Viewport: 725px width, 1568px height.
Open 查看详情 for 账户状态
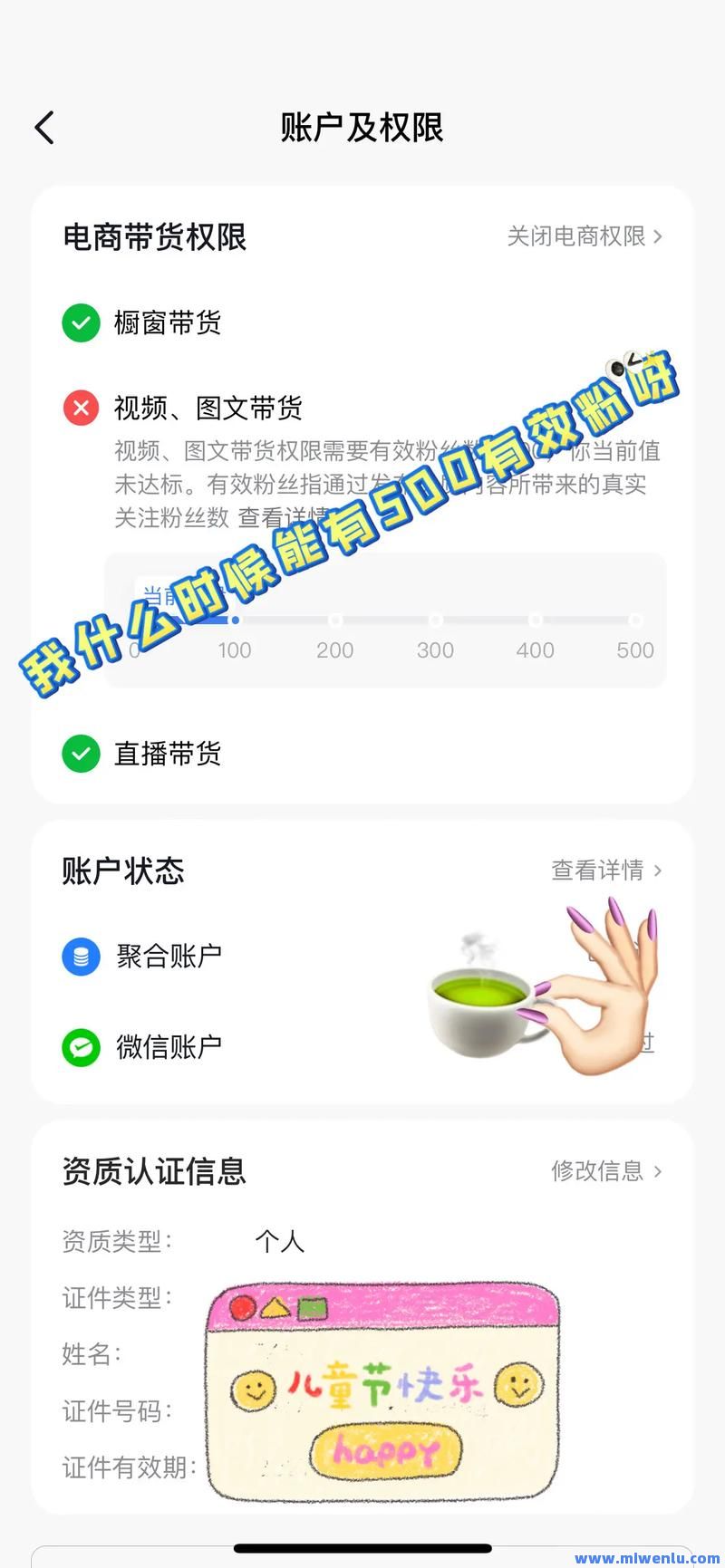coord(605,871)
